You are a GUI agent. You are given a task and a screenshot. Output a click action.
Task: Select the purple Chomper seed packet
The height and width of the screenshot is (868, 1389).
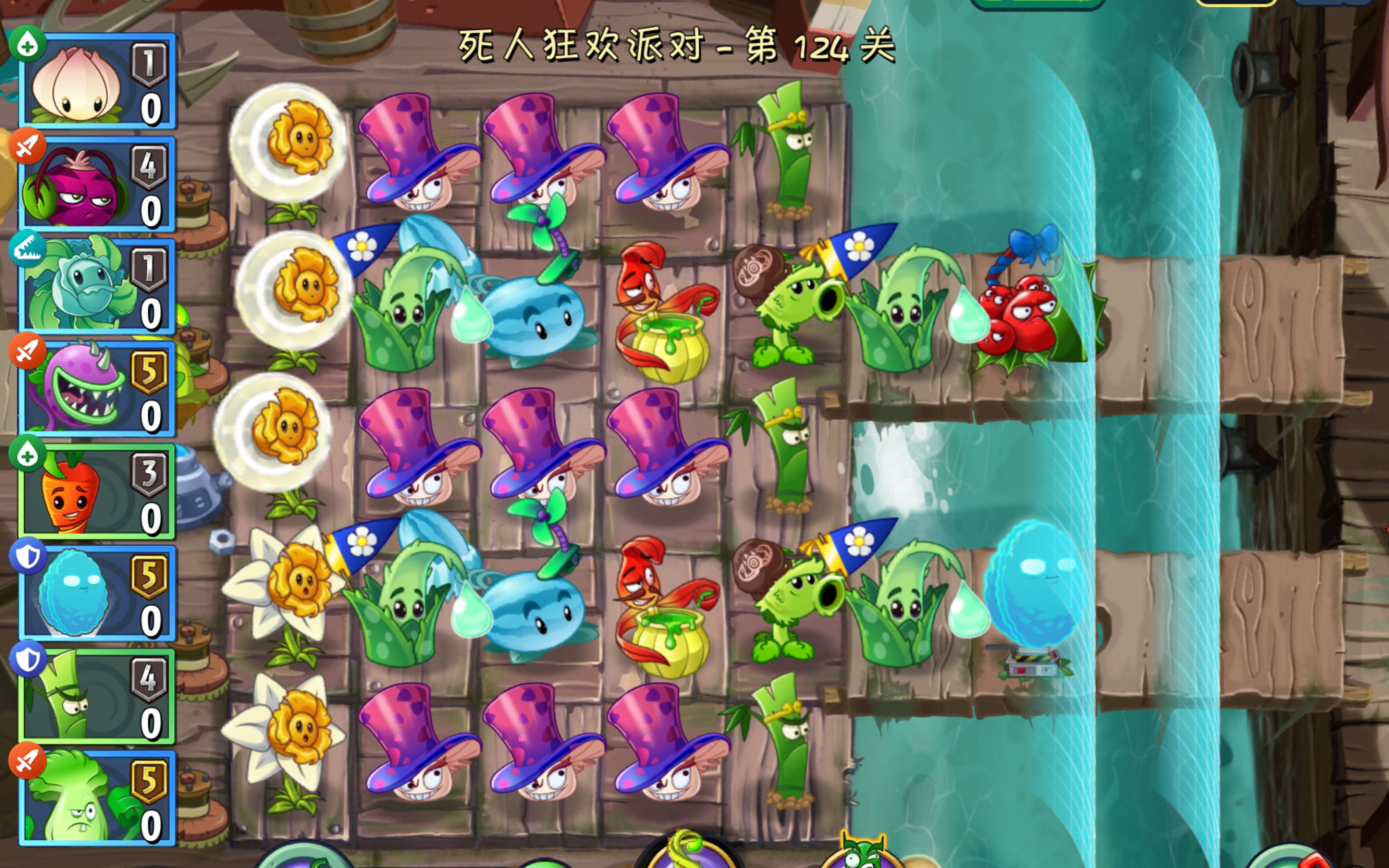click(x=96, y=388)
